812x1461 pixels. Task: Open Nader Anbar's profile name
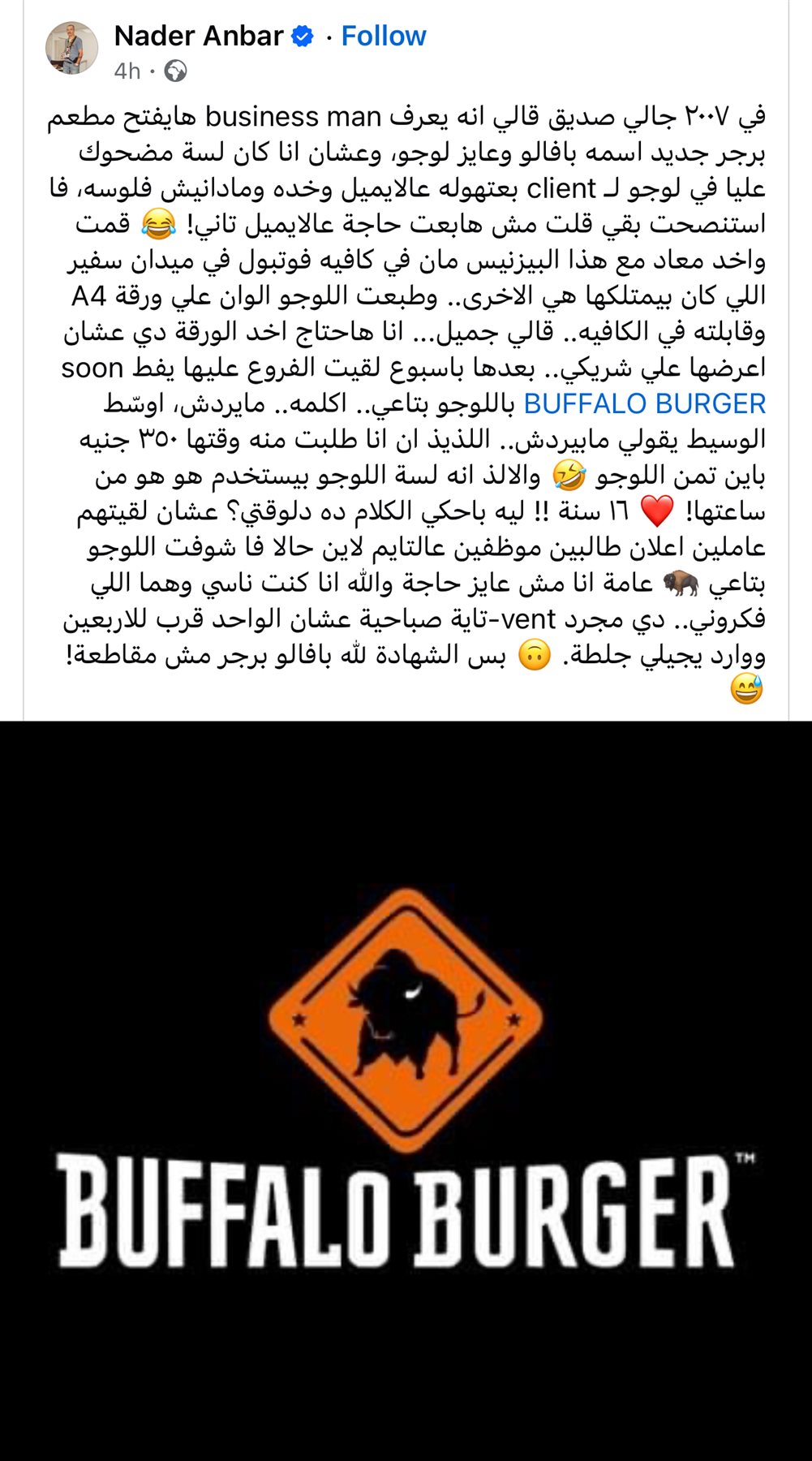coord(199,36)
